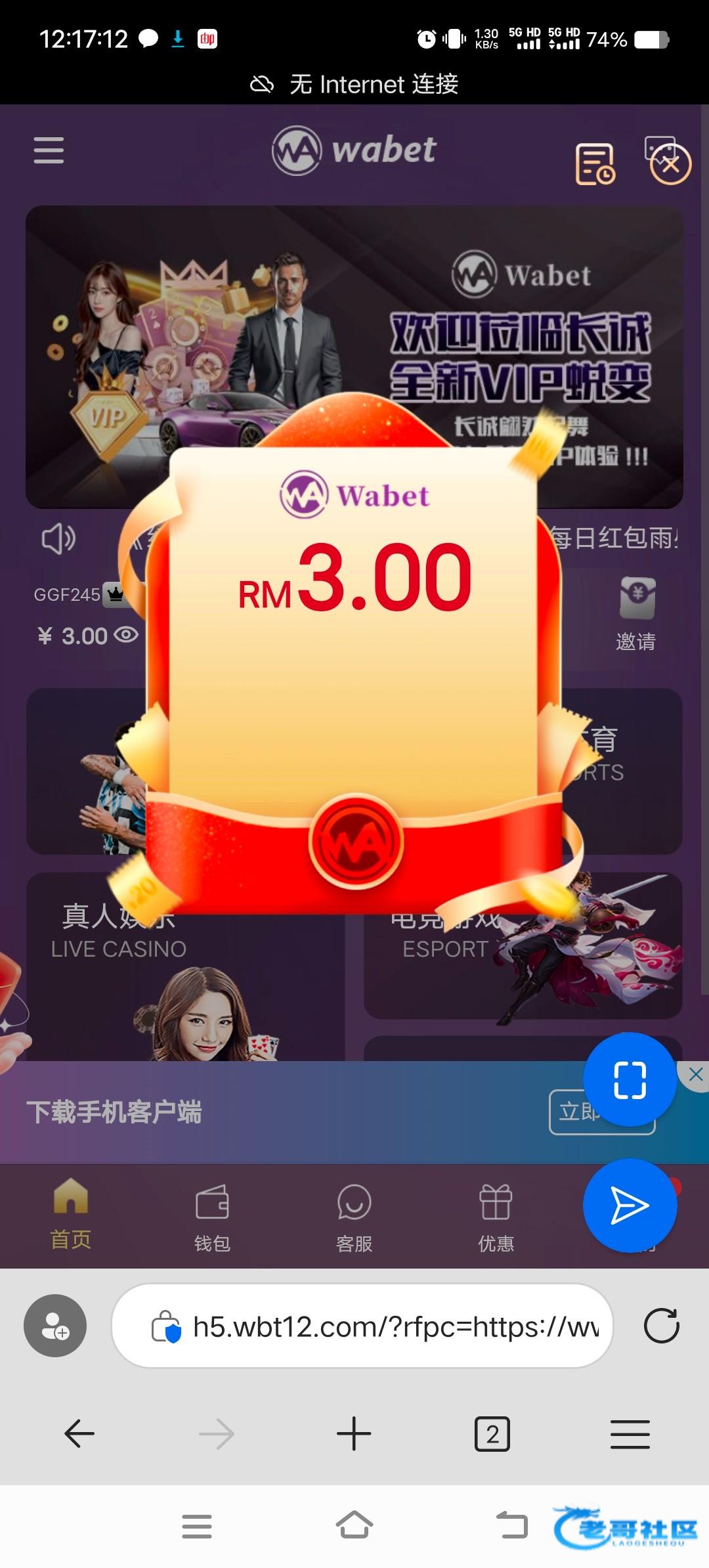
Task: Open the LIVE CASINO category card
Action: click(185, 966)
